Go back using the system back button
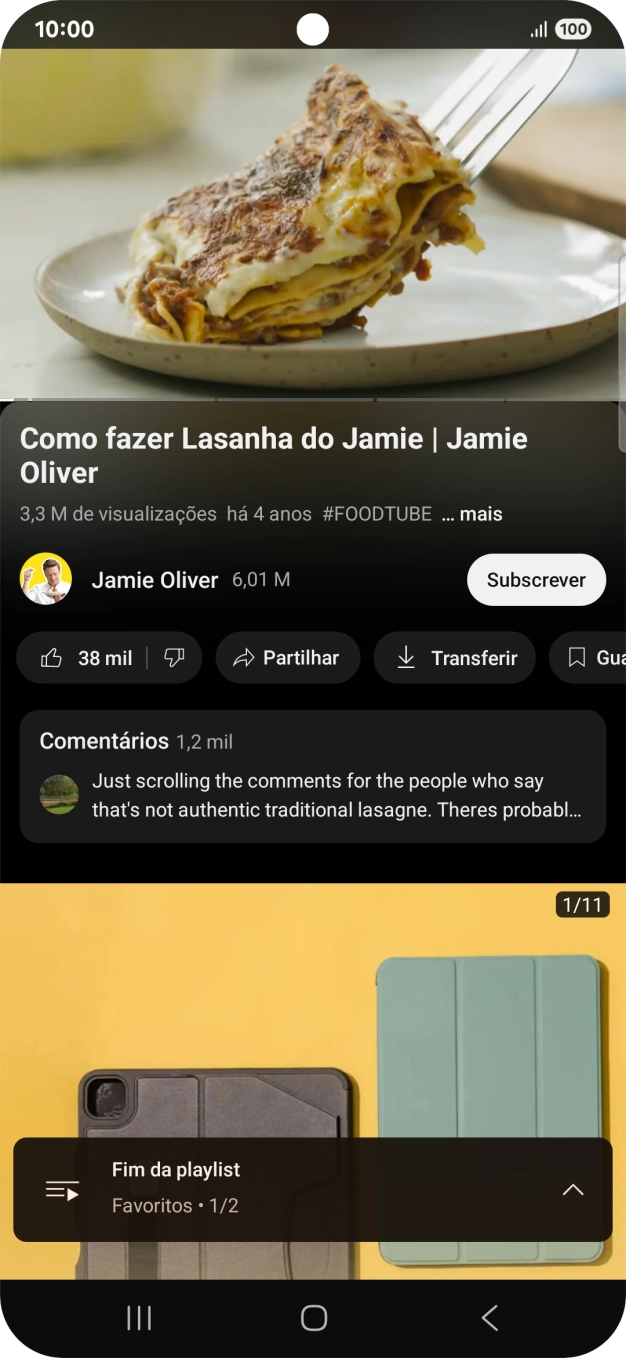 489,1318
